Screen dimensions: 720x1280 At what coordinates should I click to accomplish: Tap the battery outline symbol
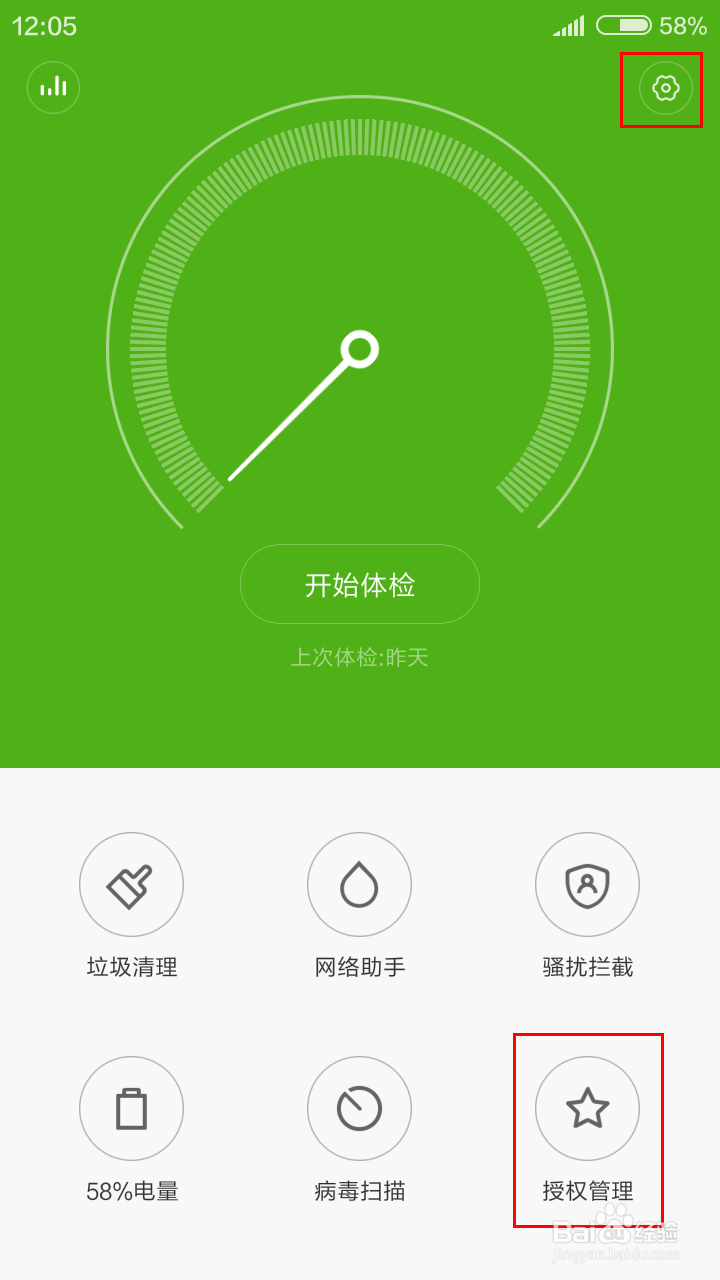point(131,1108)
